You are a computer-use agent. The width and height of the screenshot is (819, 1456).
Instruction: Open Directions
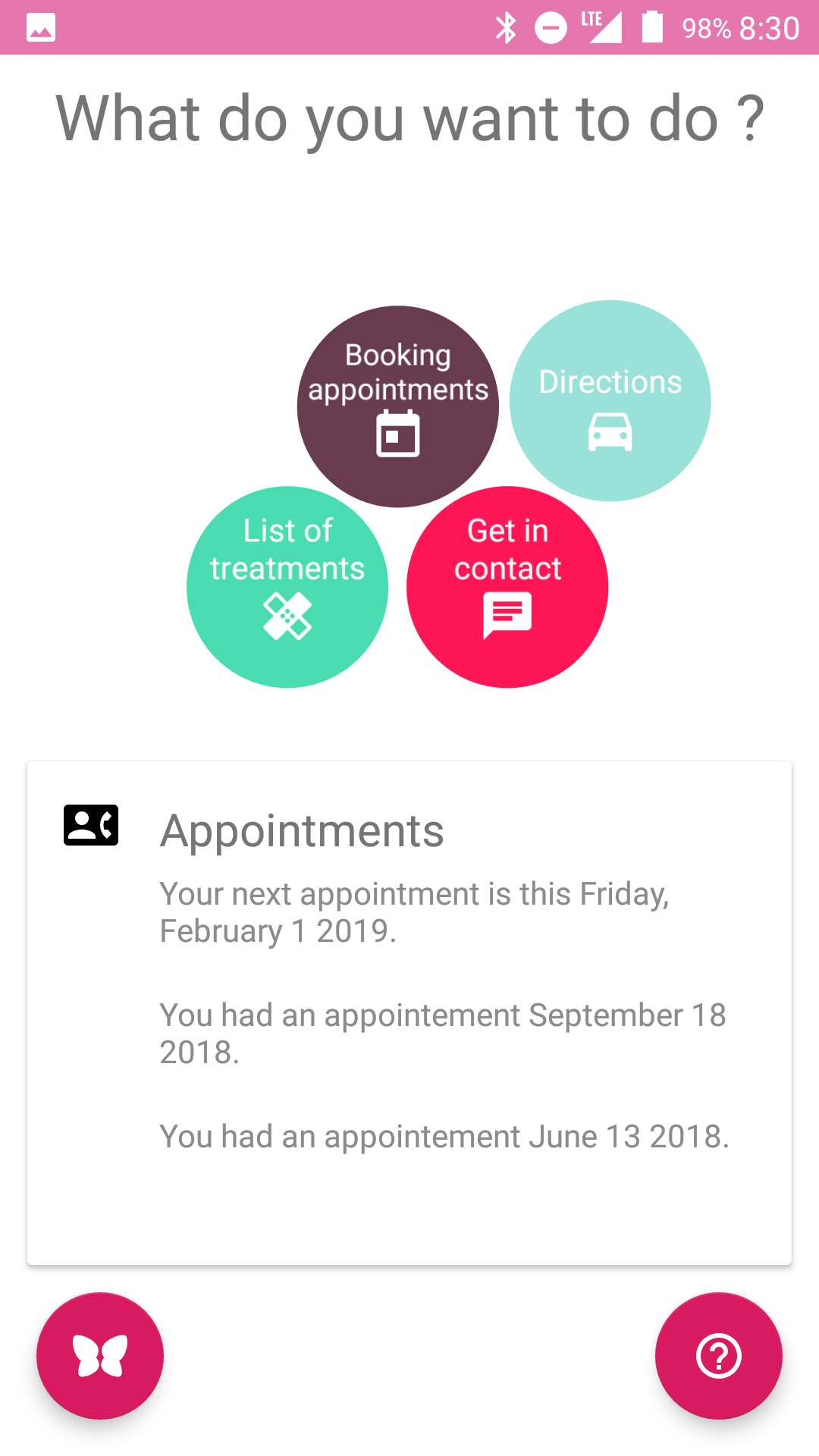click(x=610, y=400)
